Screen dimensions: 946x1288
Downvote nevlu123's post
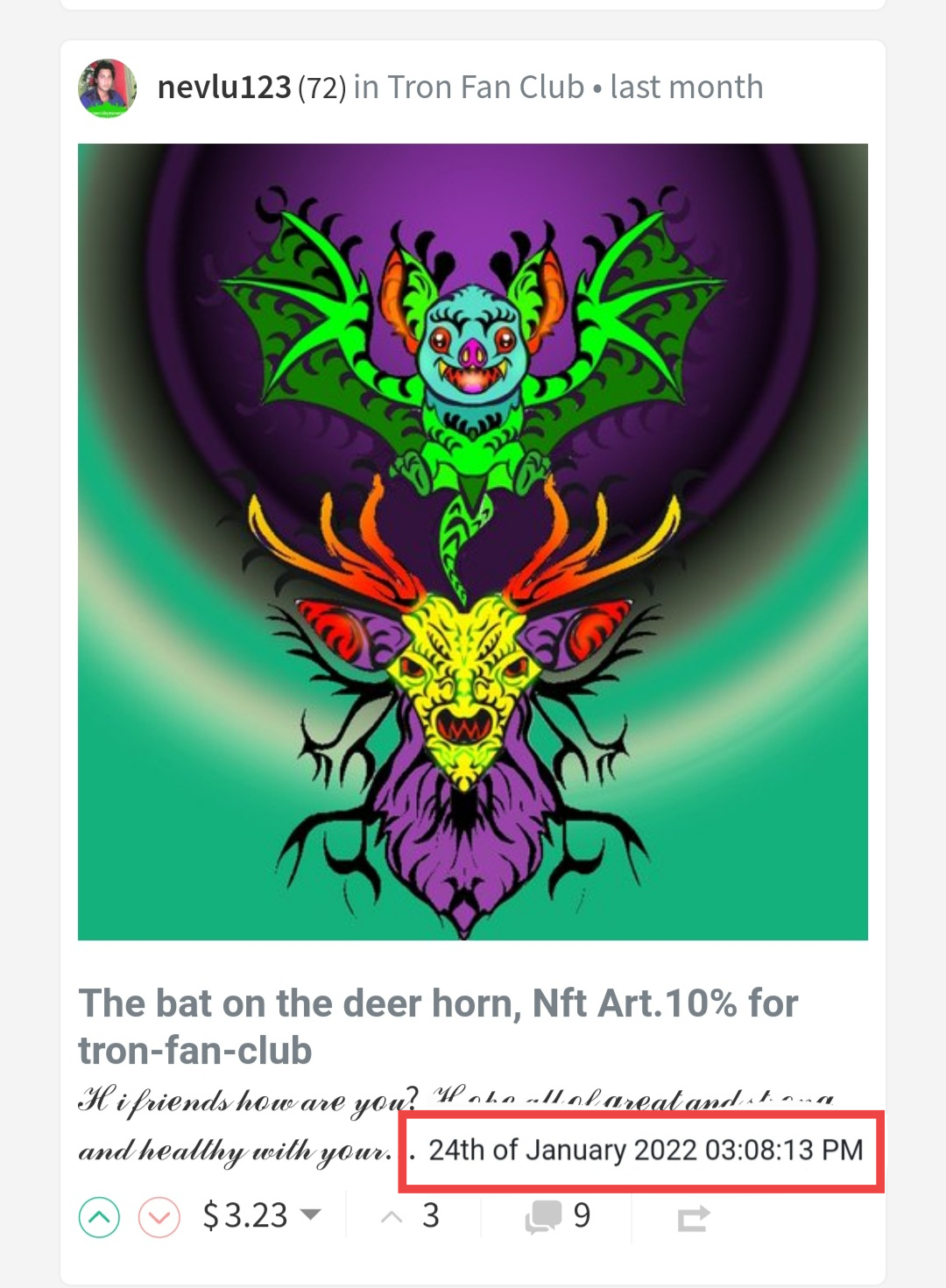point(159,1217)
